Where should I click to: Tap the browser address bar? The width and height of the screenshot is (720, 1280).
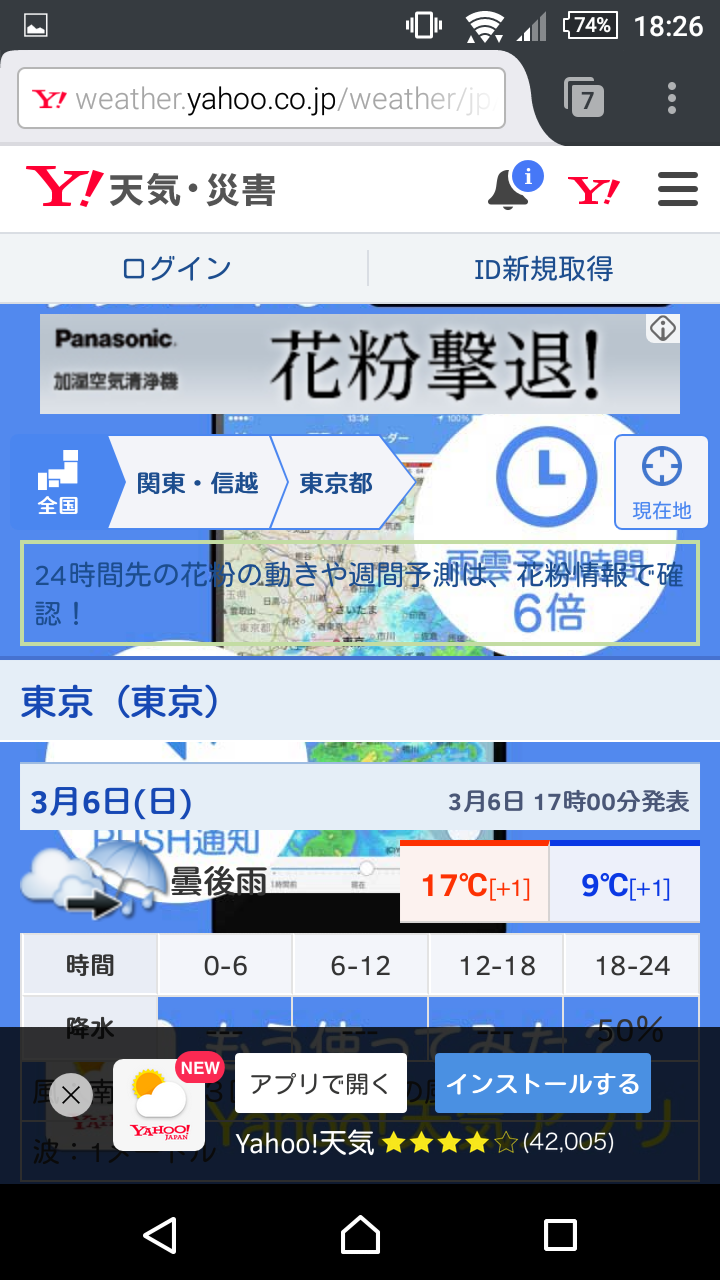(260, 99)
